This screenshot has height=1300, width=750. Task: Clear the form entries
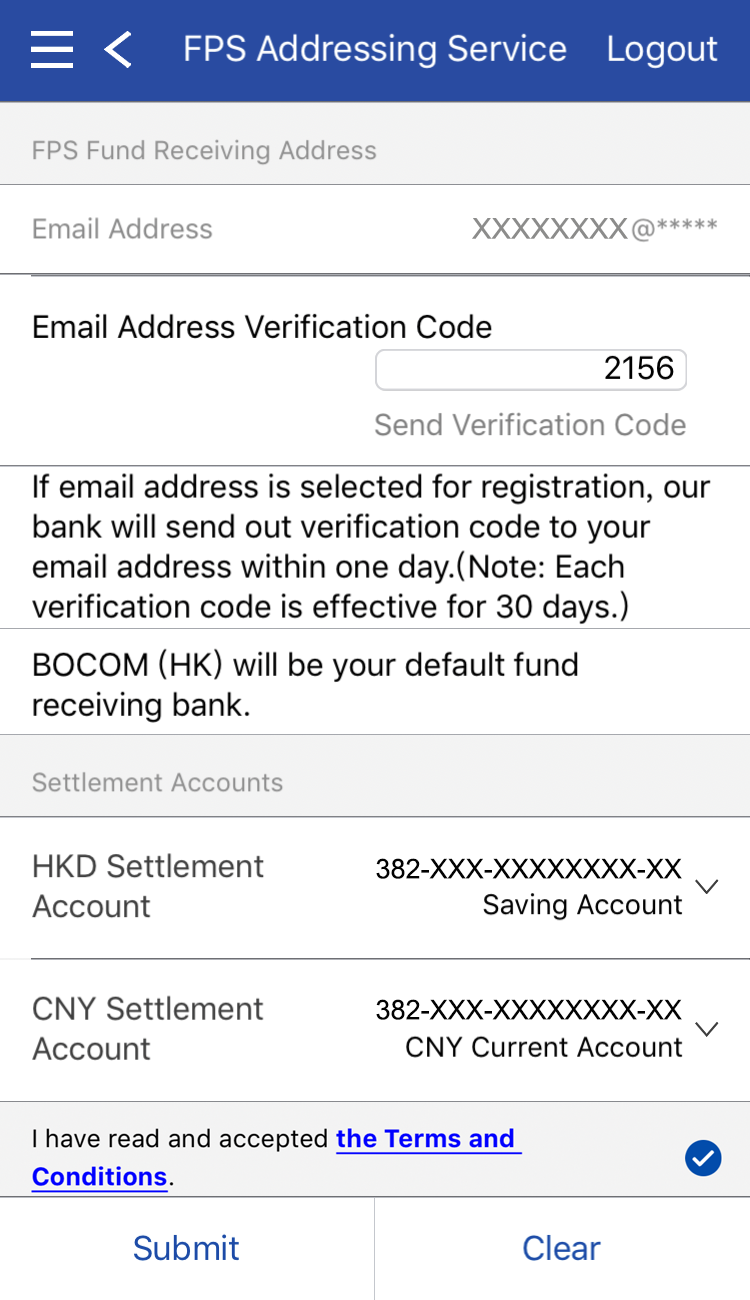[x=561, y=1248]
